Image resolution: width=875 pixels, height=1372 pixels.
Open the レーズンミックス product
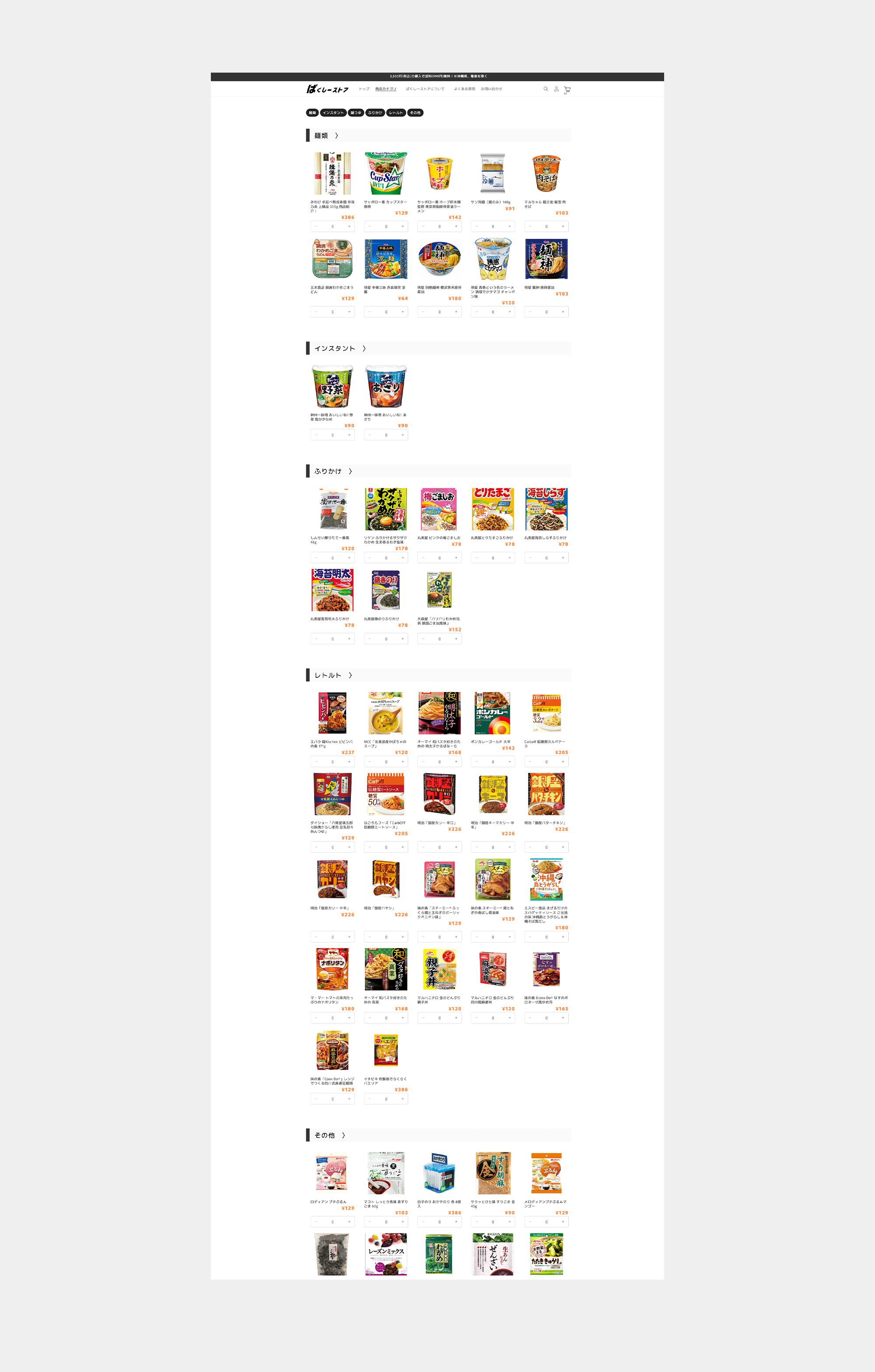tap(386, 1254)
